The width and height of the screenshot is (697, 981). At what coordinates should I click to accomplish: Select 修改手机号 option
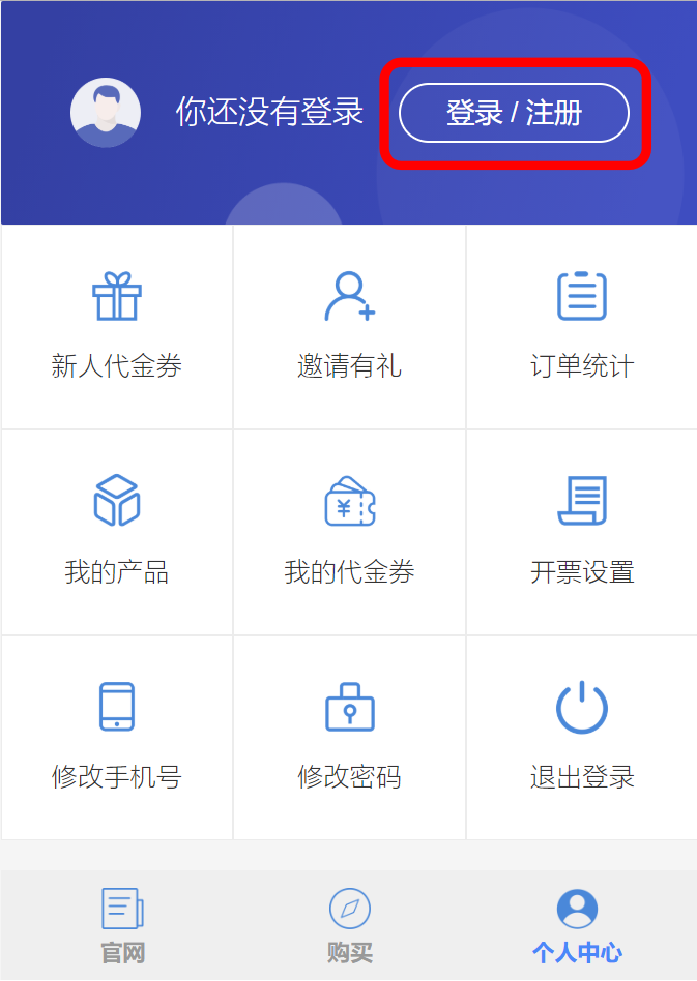117,736
